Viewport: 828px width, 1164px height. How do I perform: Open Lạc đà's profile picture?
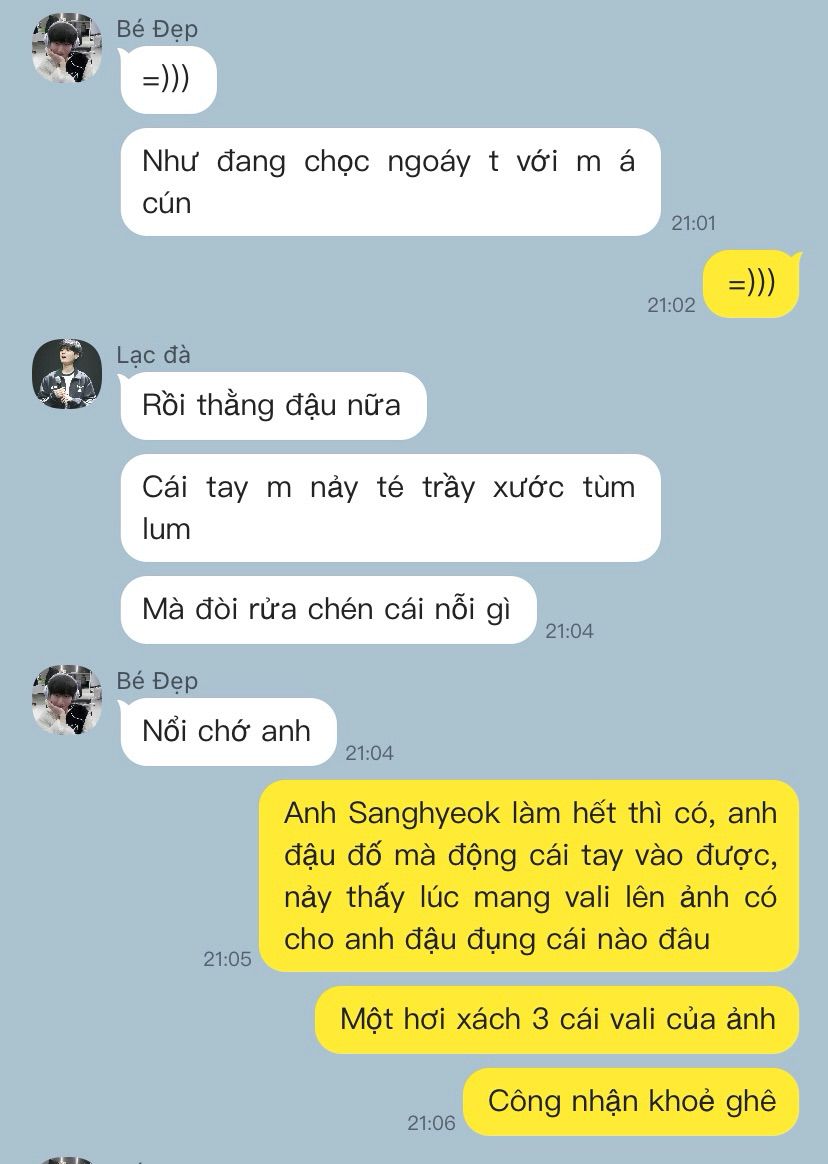(x=67, y=374)
